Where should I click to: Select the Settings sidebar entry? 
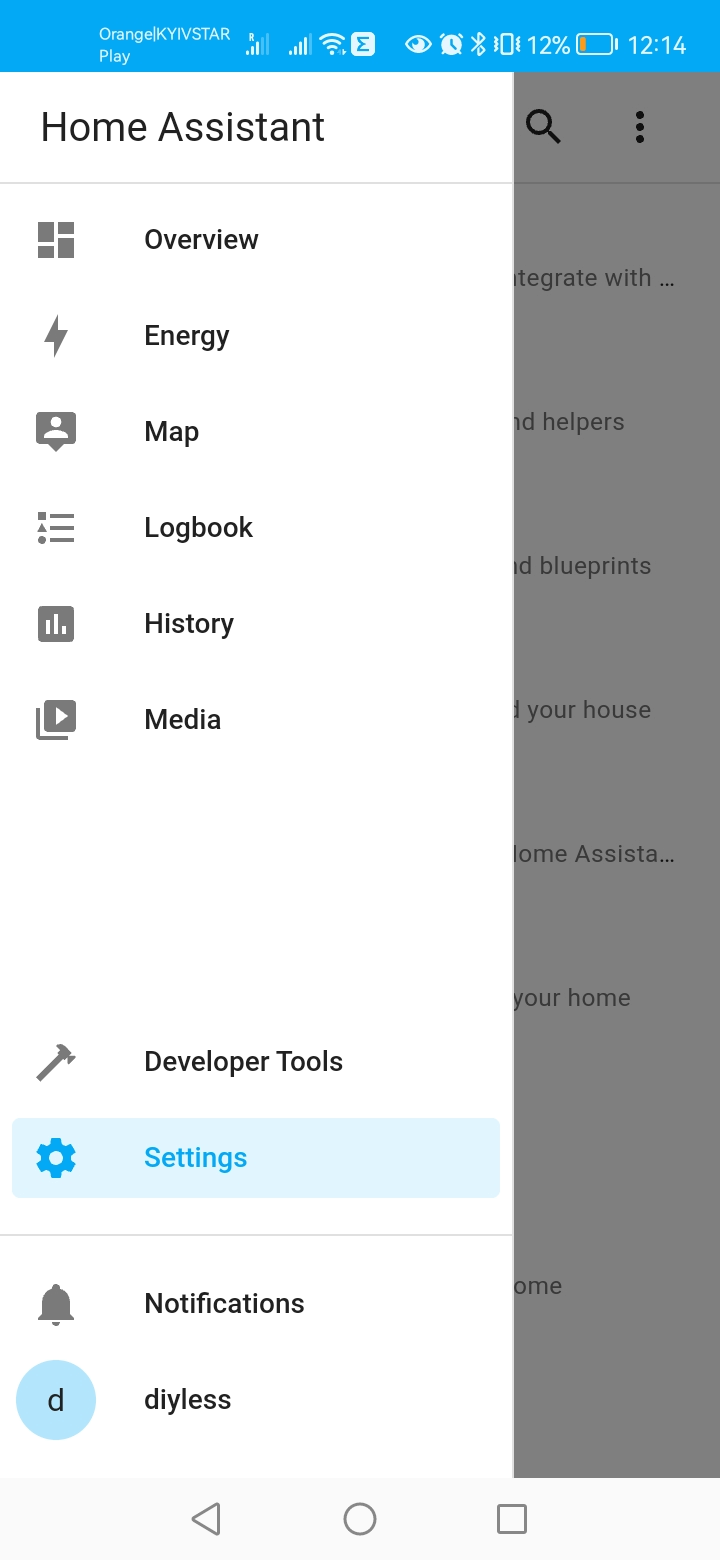(x=195, y=1157)
